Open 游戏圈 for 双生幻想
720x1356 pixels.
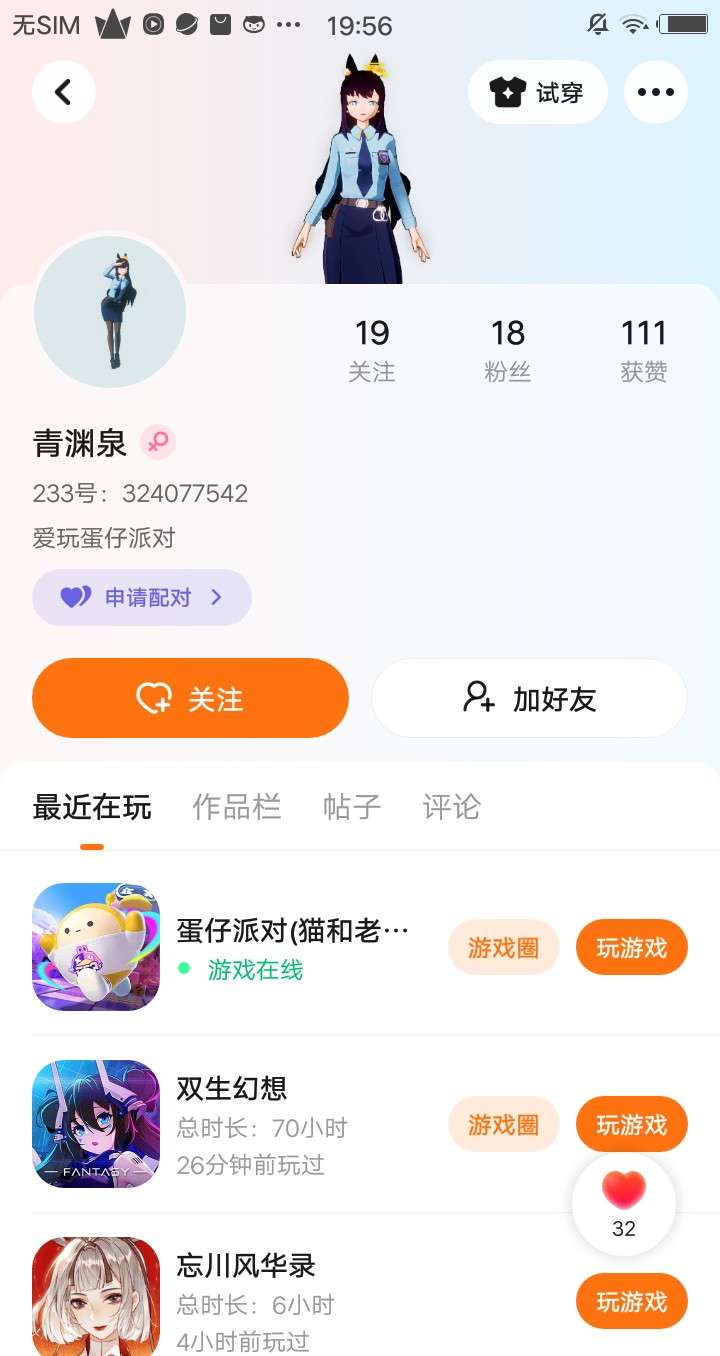coord(503,1124)
